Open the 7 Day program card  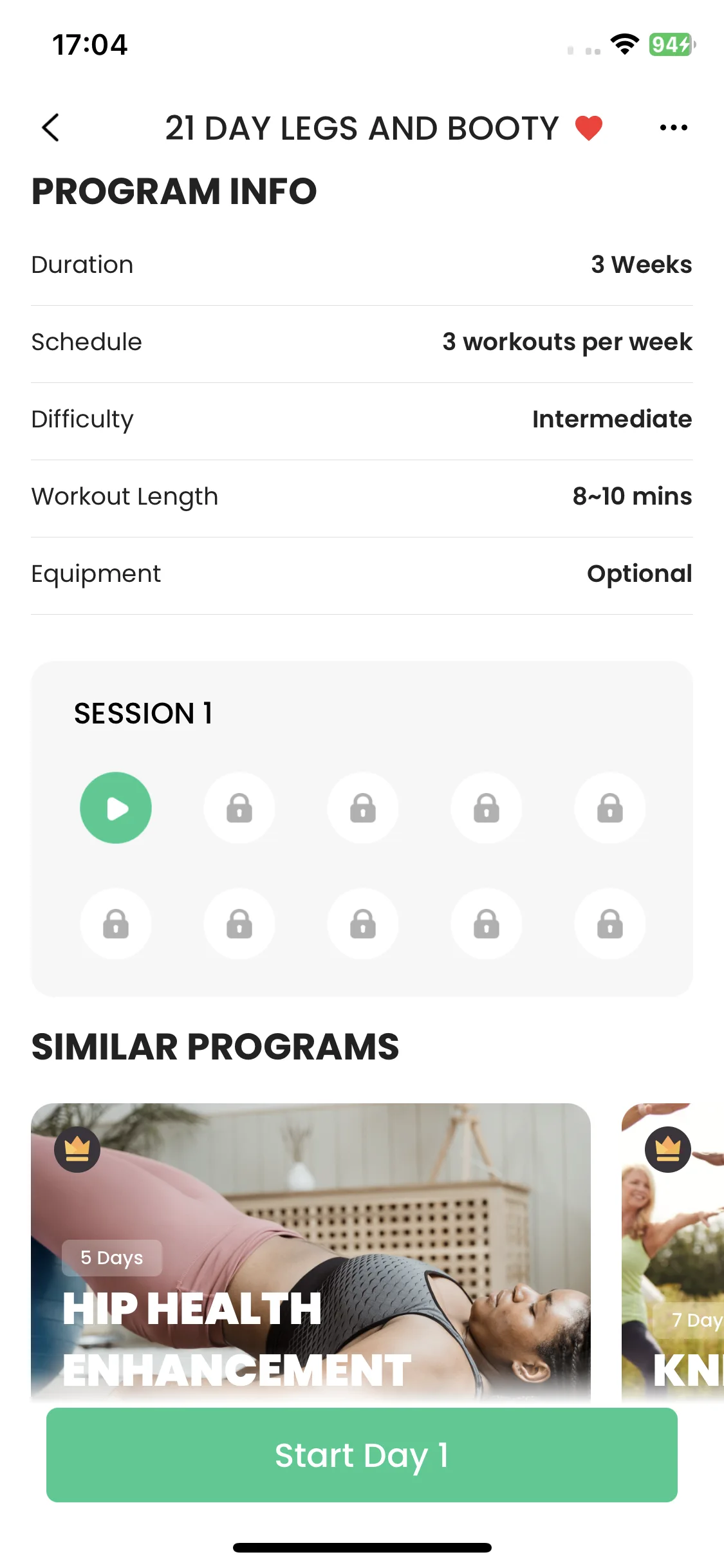pyautogui.click(x=673, y=1249)
